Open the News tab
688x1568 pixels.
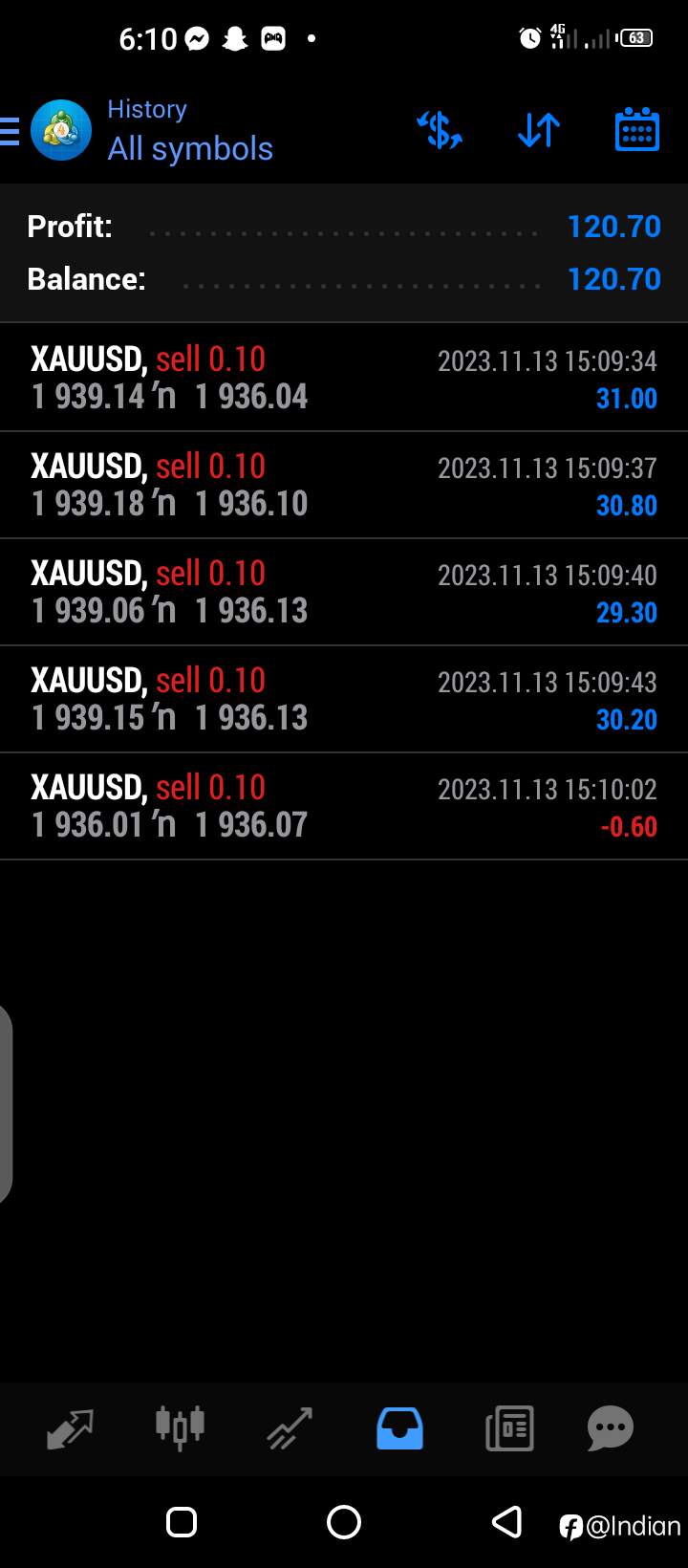pos(509,1429)
